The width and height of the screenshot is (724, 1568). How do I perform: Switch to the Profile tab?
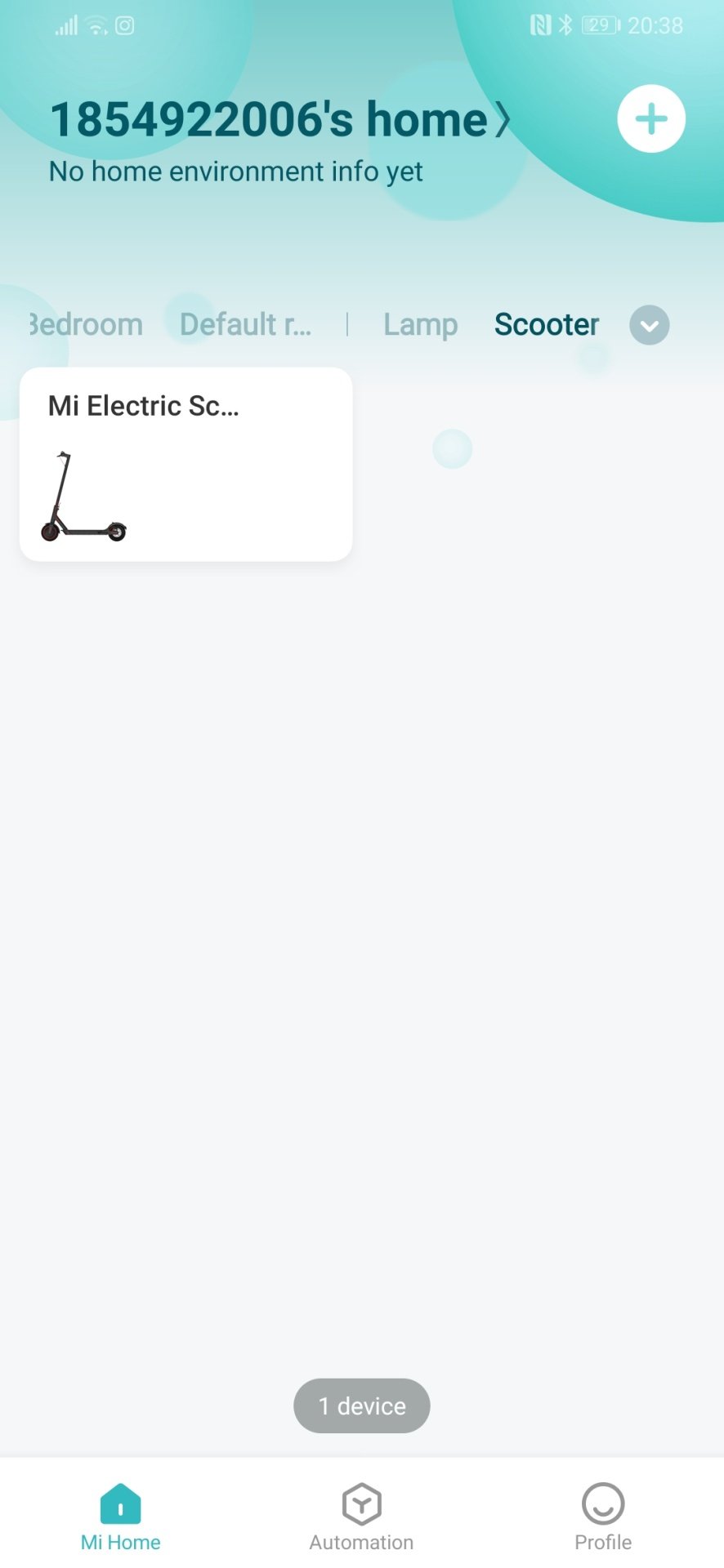pyautogui.click(x=603, y=1517)
